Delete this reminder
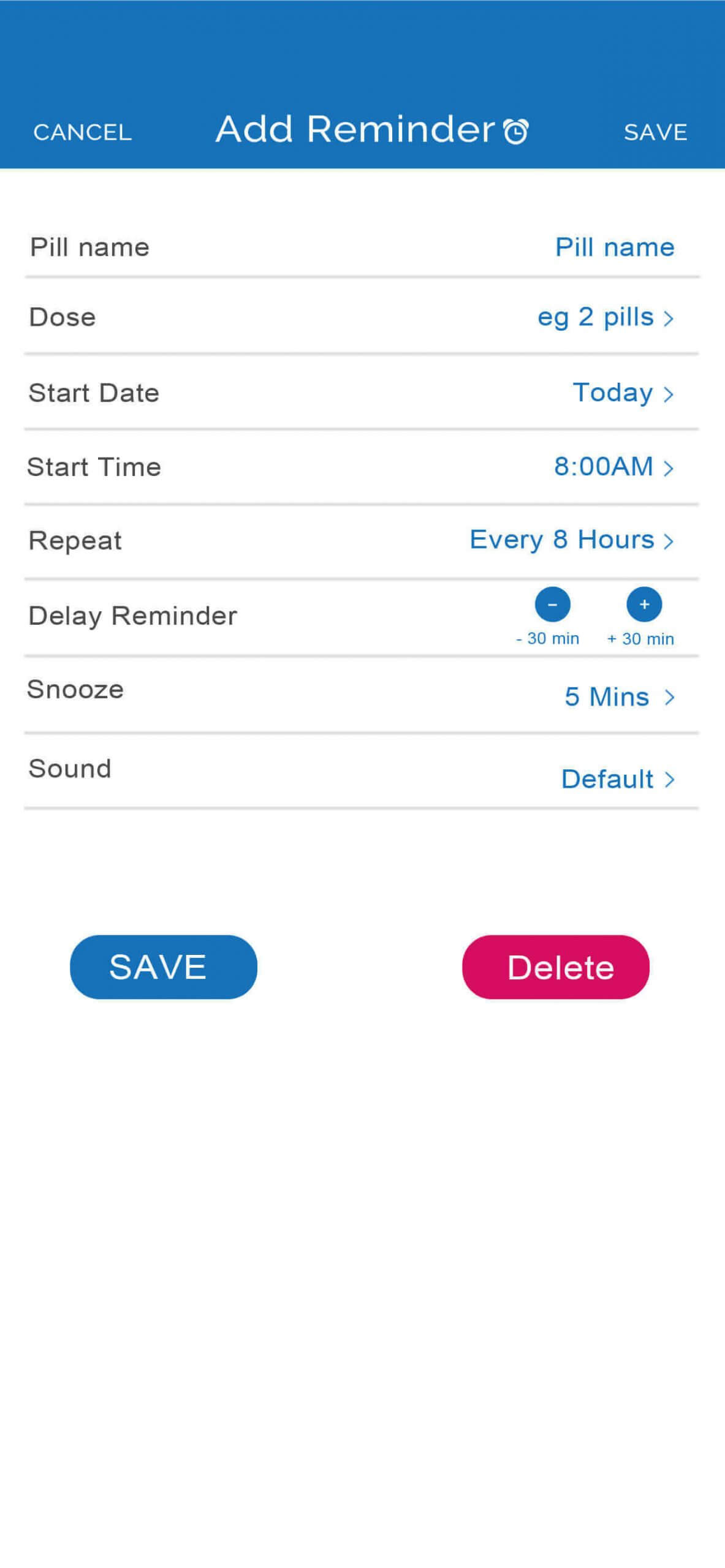Image resolution: width=725 pixels, height=1568 pixels. tap(555, 967)
